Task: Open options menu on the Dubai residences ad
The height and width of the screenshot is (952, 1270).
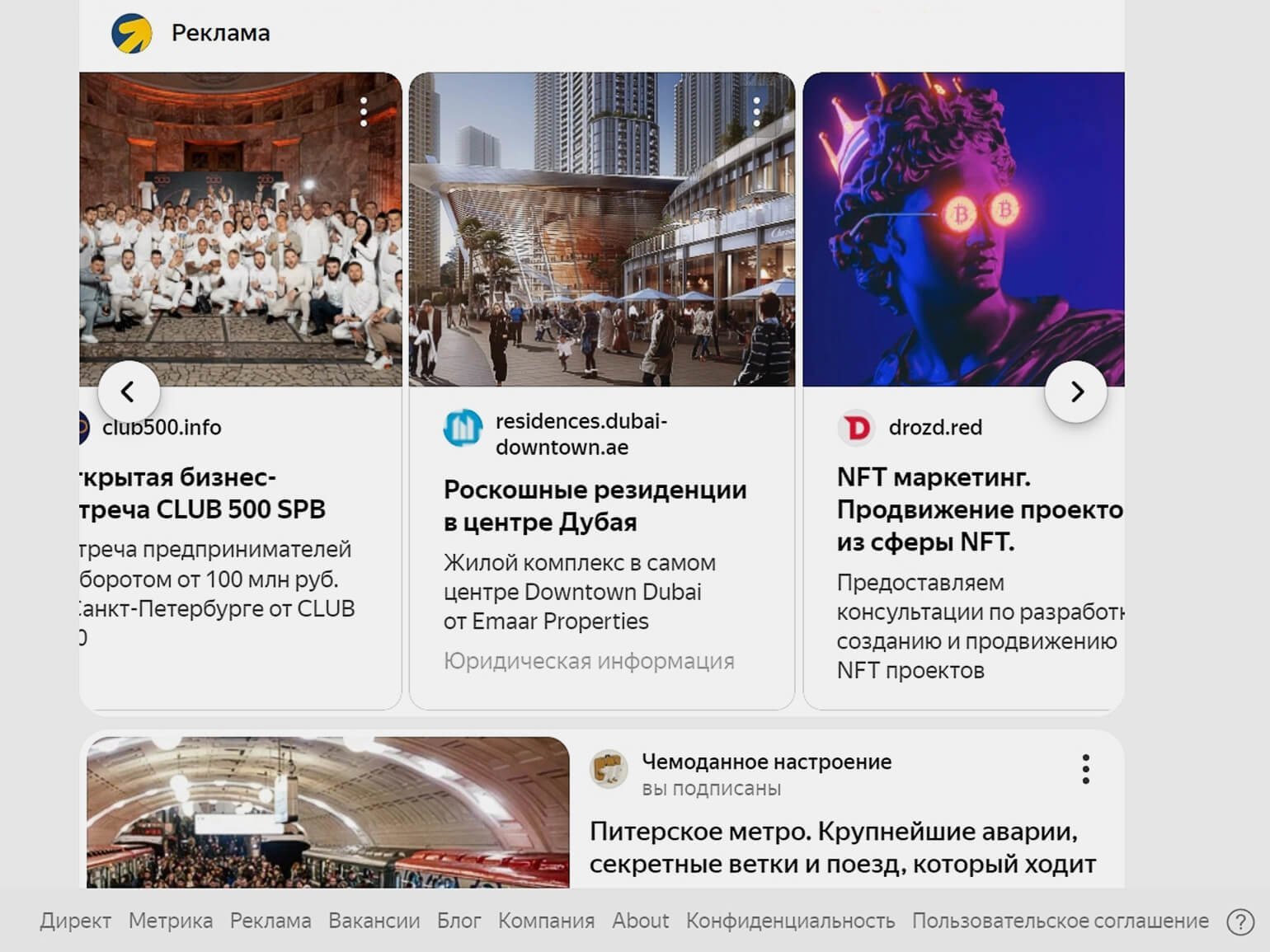Action: [x=756, y=112]
